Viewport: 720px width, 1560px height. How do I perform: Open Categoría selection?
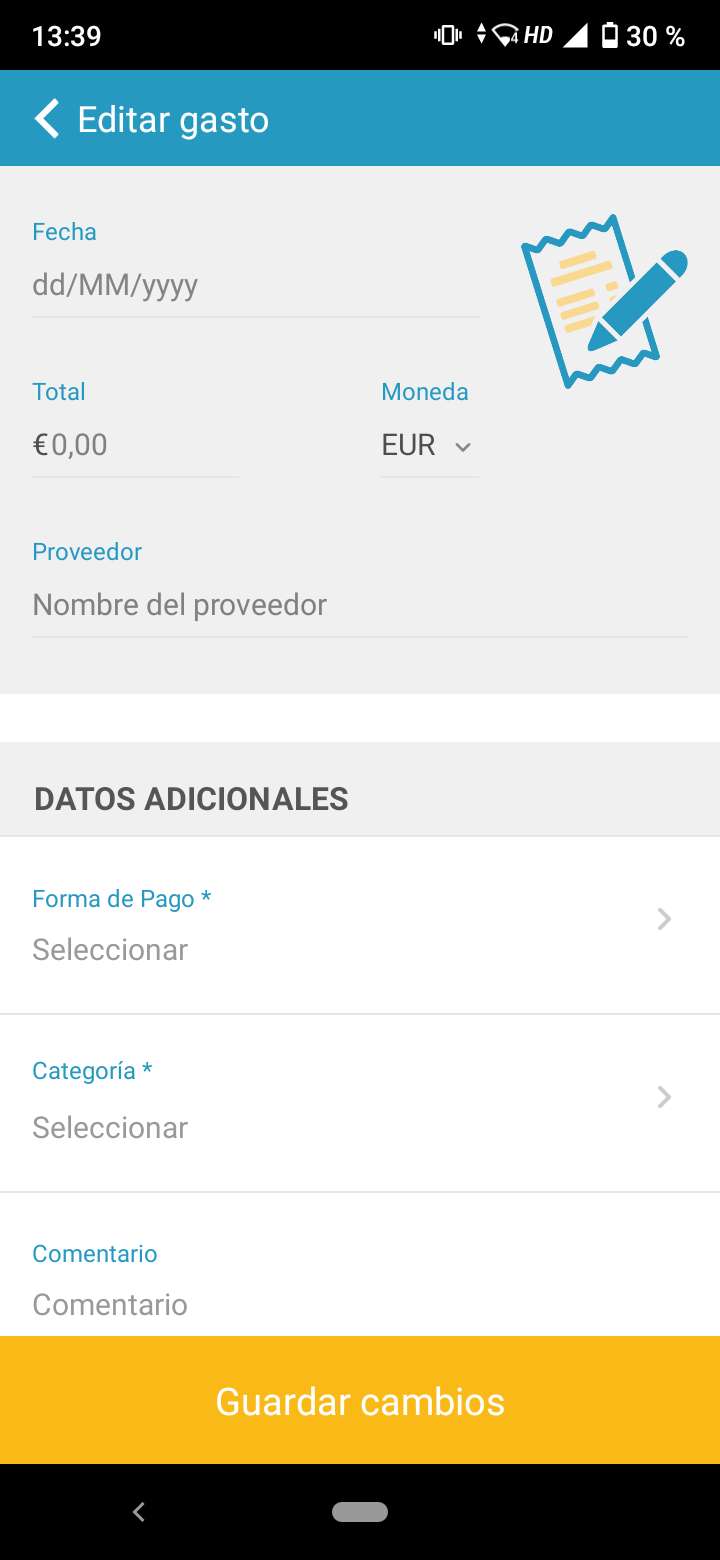(360, 1103)
